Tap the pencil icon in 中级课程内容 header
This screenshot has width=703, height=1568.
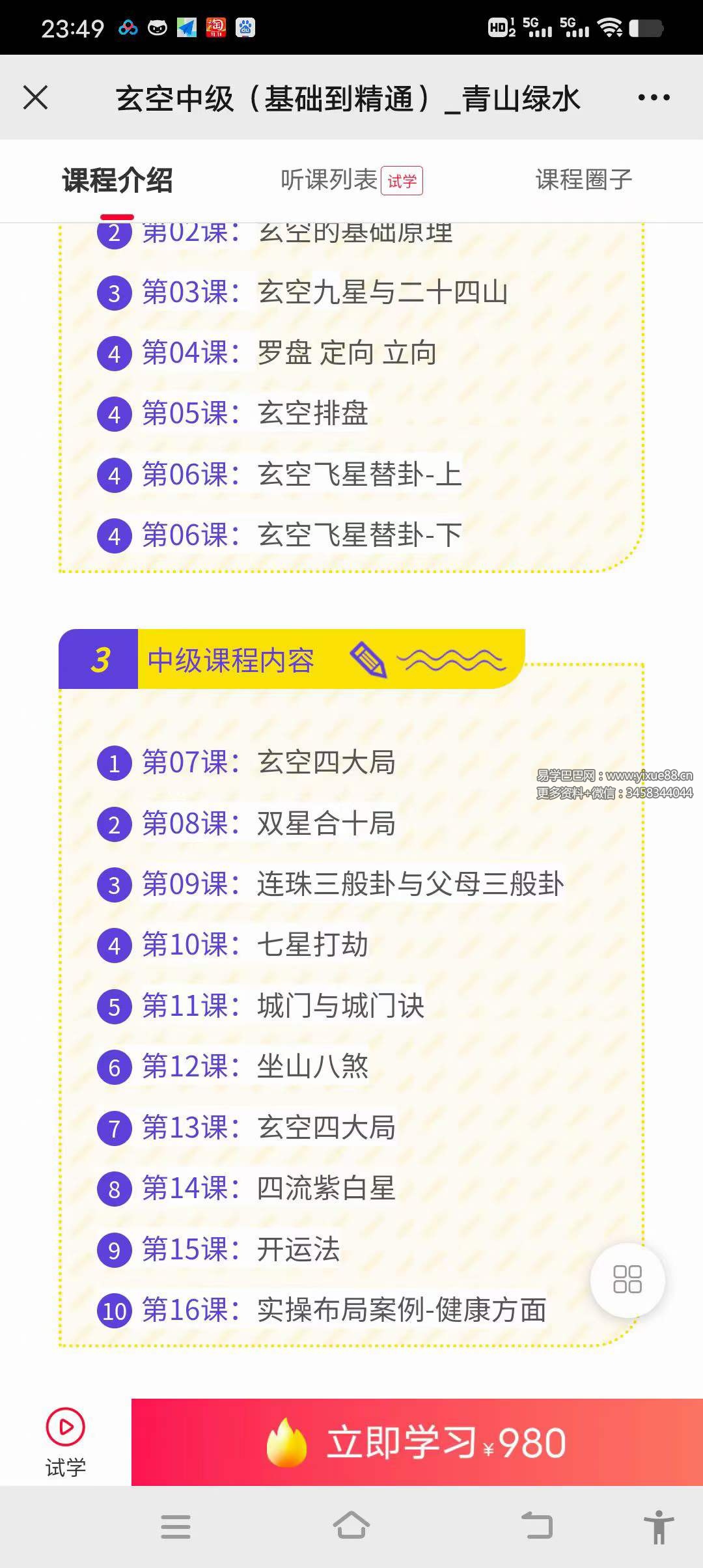click(x=370, y=659)
